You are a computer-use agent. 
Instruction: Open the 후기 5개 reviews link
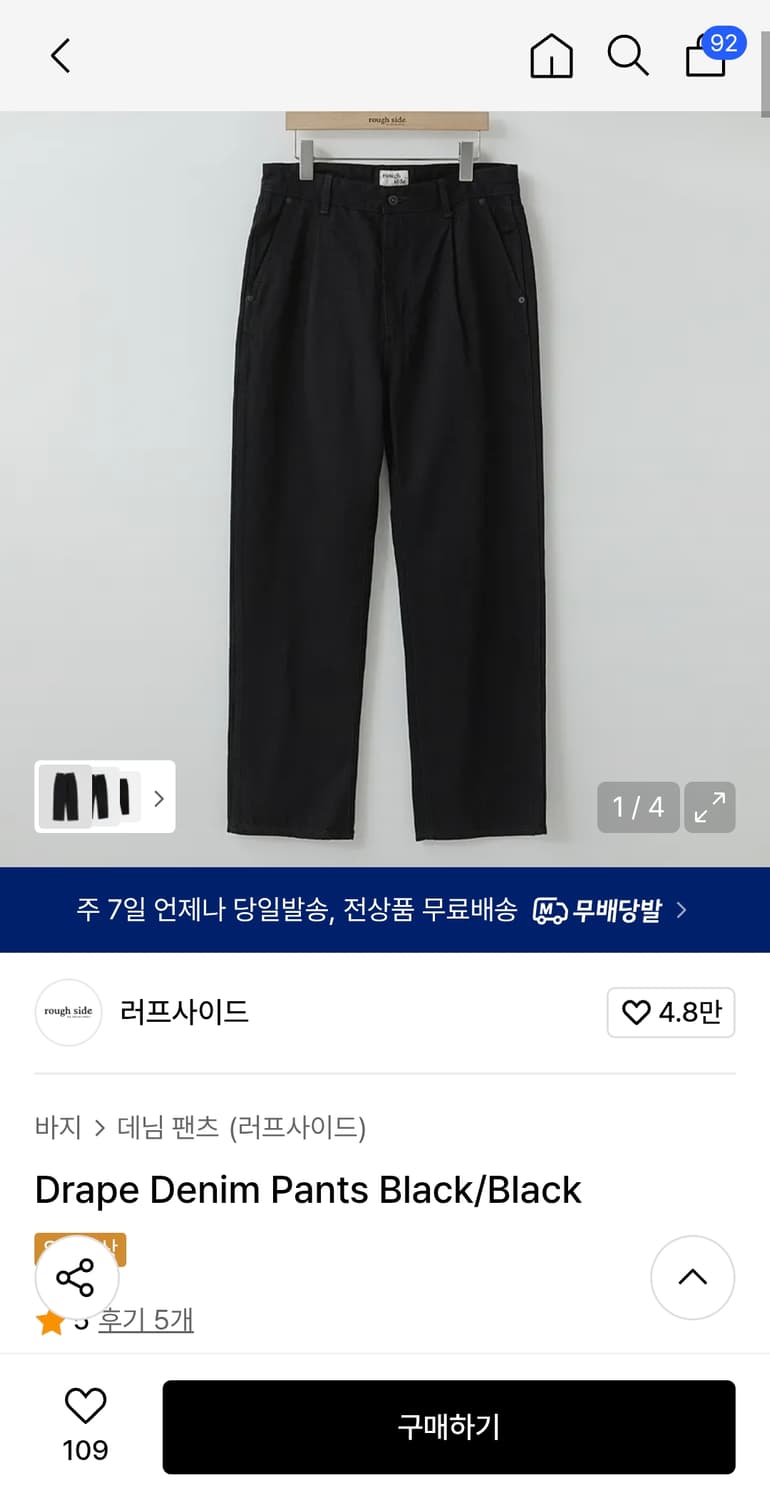pos(146,1320)
